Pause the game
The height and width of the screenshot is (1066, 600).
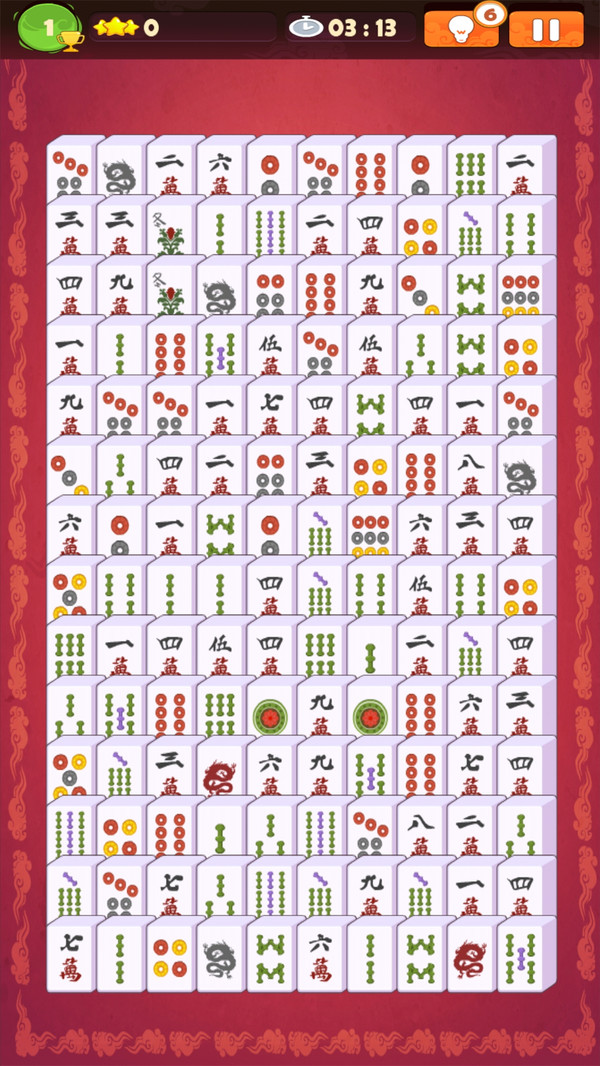point(546,29)
